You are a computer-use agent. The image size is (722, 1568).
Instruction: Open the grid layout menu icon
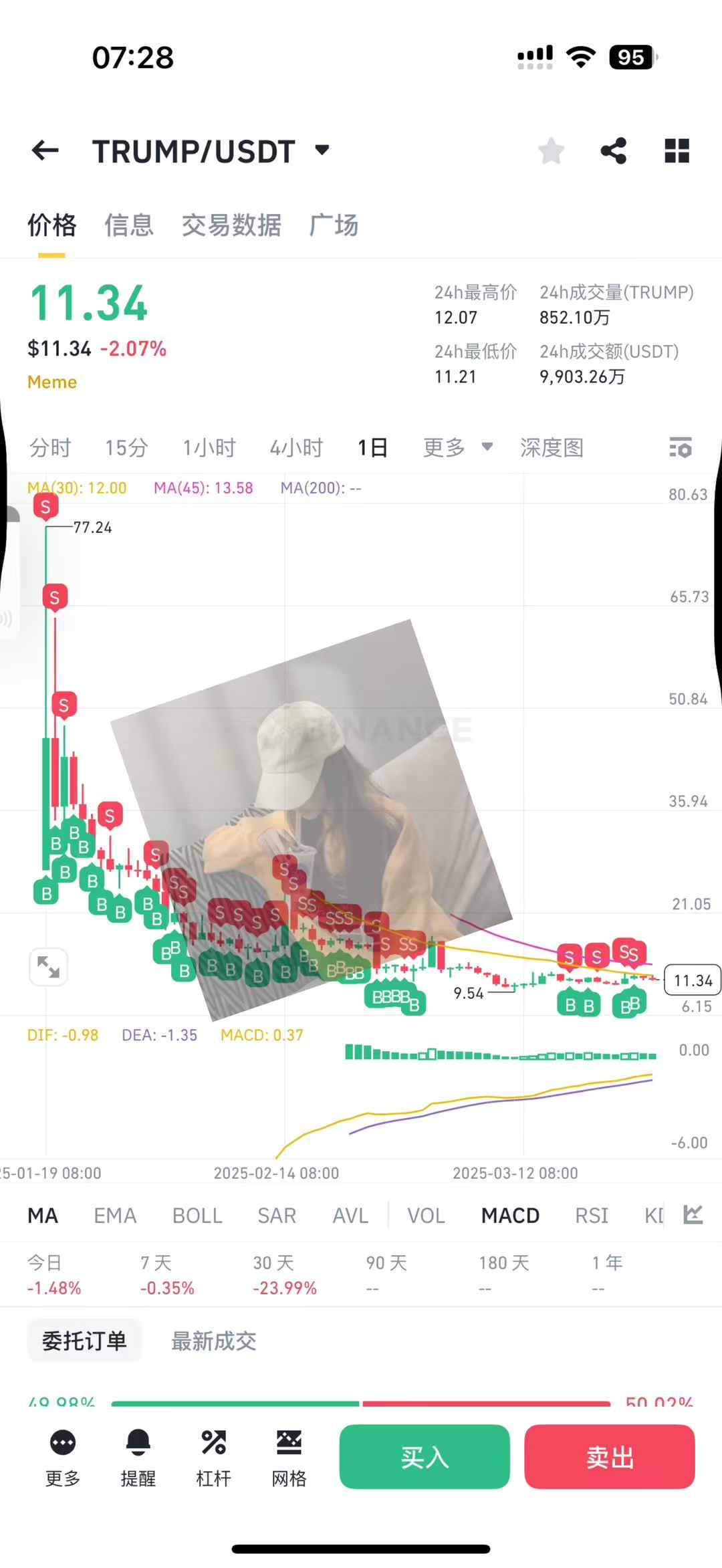click(677, 151)
